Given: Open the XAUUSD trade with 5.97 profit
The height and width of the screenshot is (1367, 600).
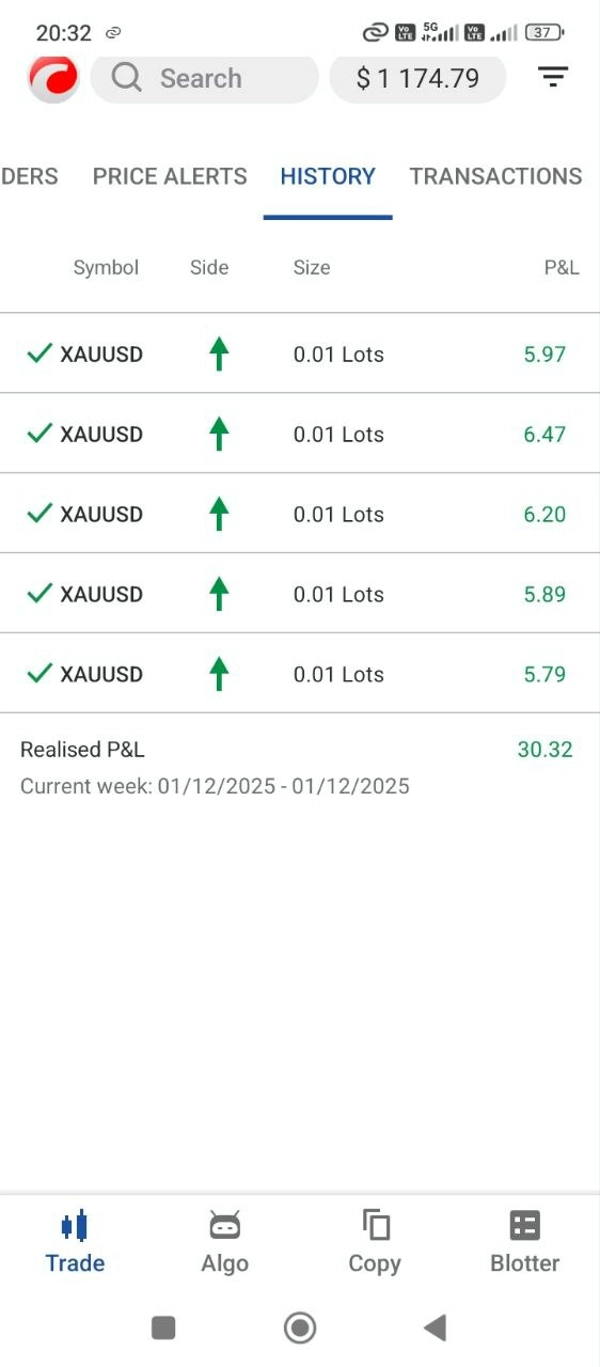Looking at the screenshot, I should 300,354.
